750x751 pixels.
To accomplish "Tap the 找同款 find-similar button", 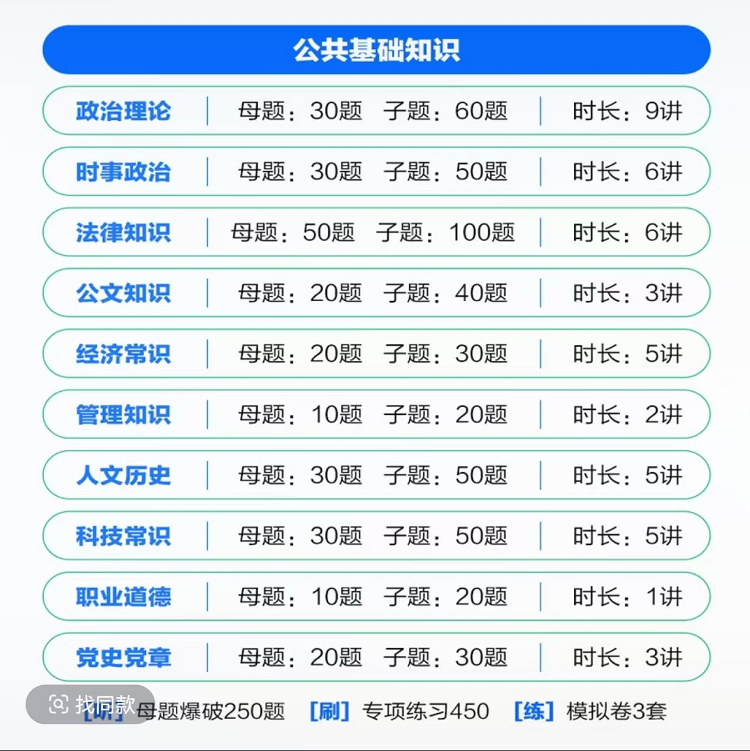I will click(90, 704).
